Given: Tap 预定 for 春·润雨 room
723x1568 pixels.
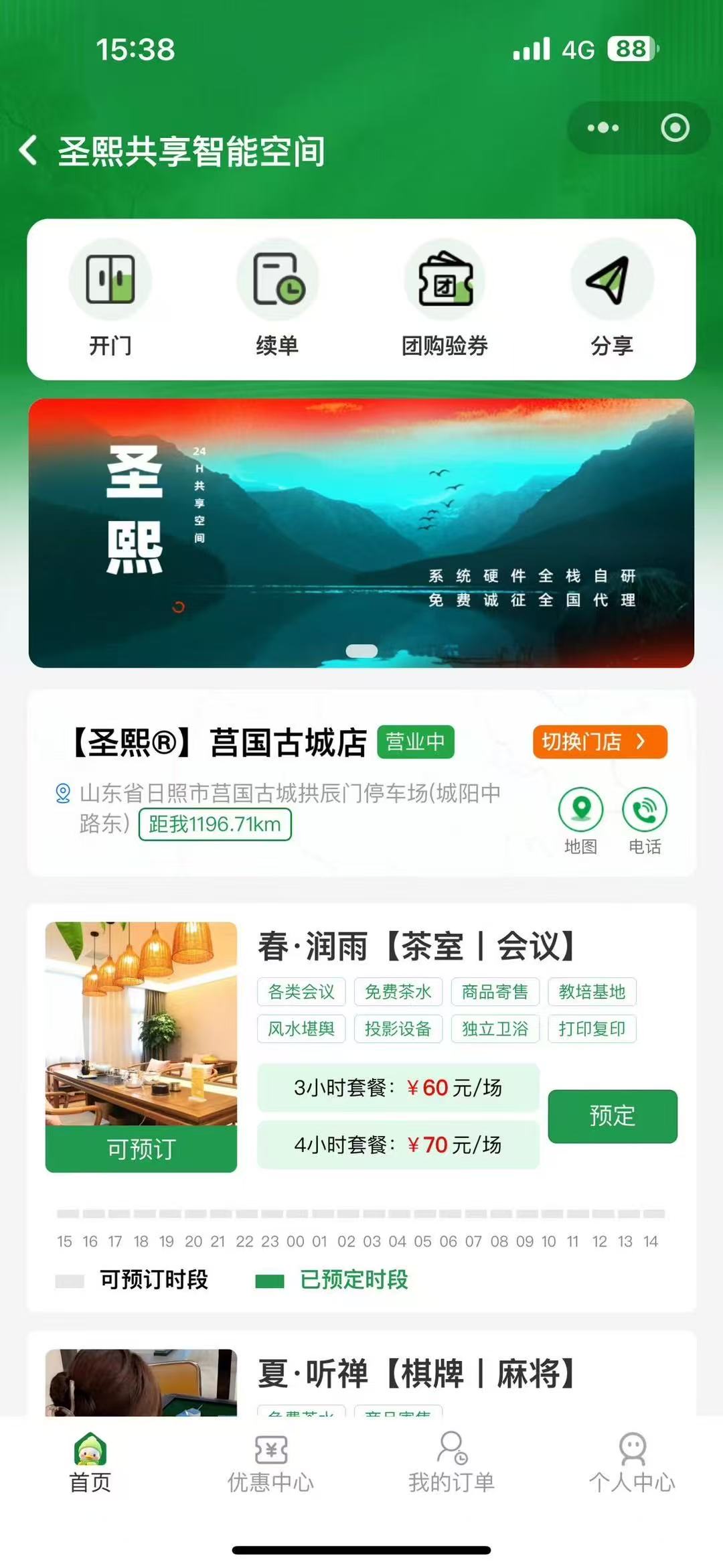Looking at the screenshot, I should pyautogui.click(x=613, y=1116).
